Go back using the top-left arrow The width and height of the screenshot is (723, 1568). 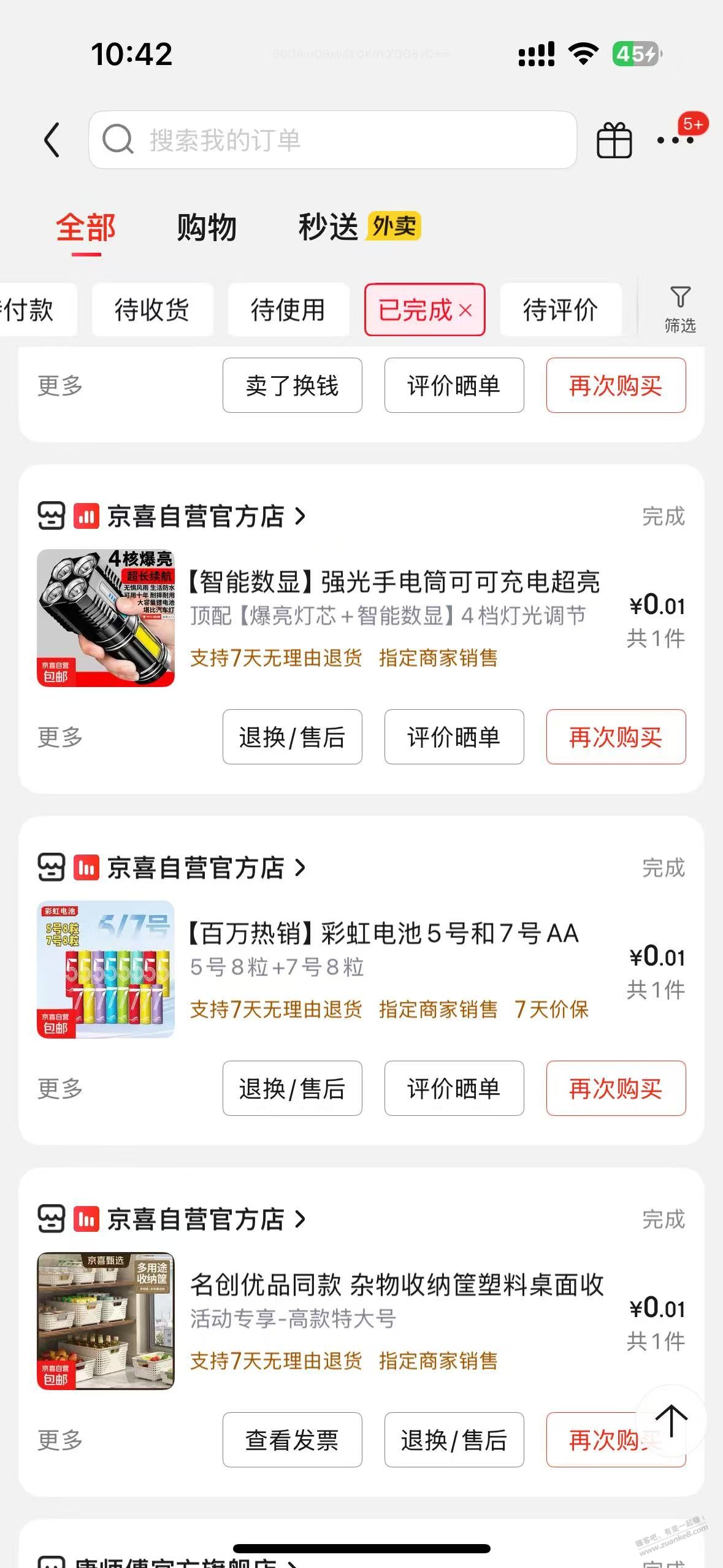tap(53, 140)
